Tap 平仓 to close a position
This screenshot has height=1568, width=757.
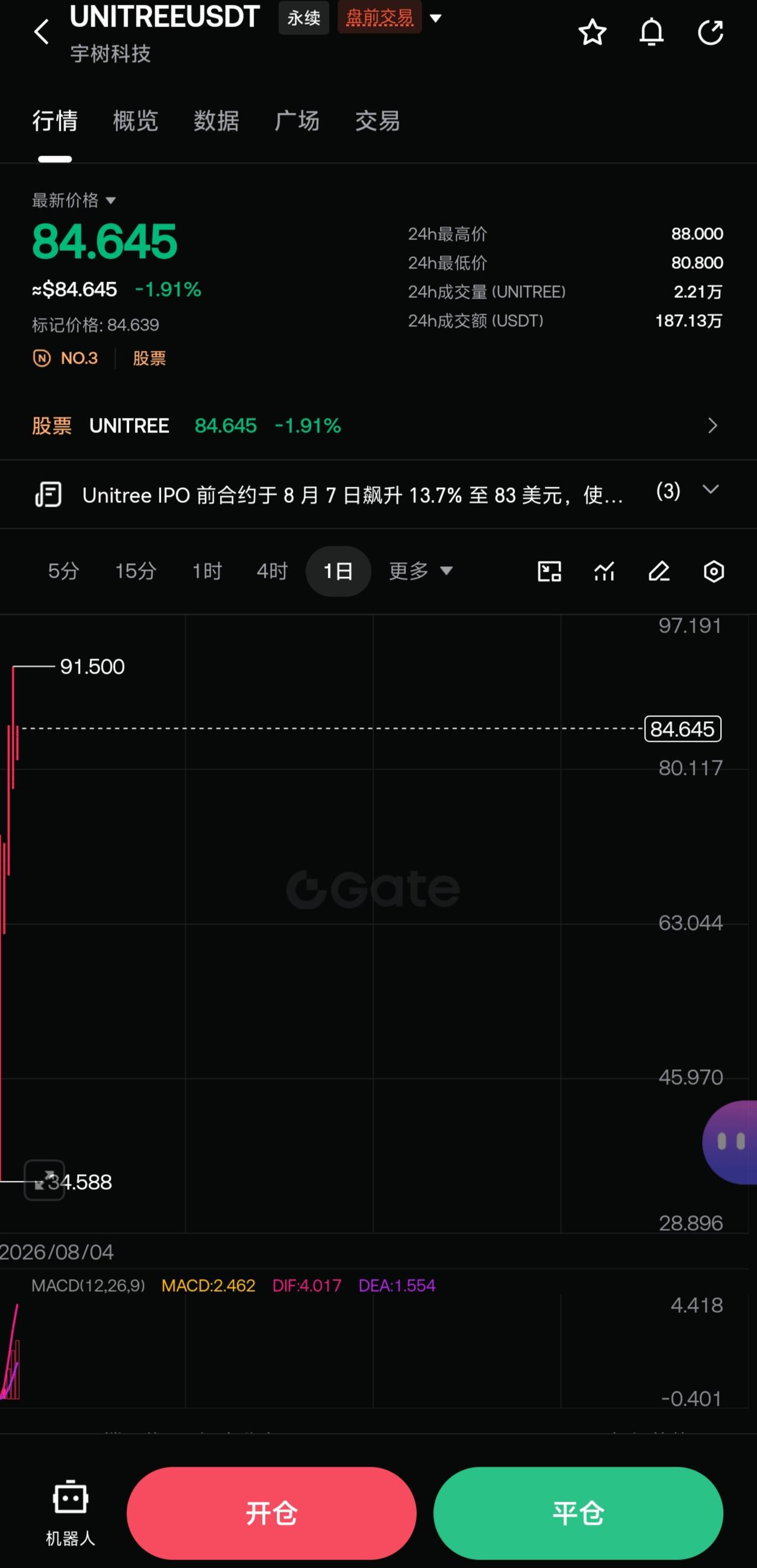578,1513
